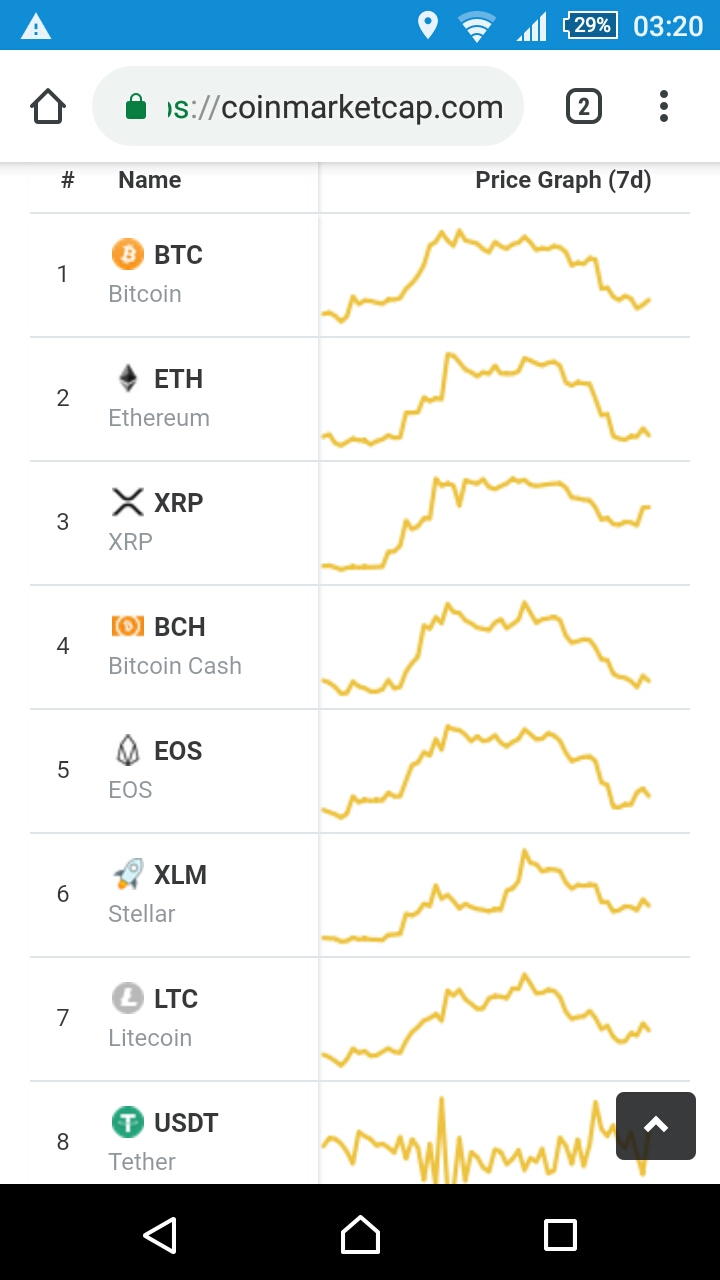Open the browser overflow menu
This screenshot has width=720, height=1280.
[663, 105]
